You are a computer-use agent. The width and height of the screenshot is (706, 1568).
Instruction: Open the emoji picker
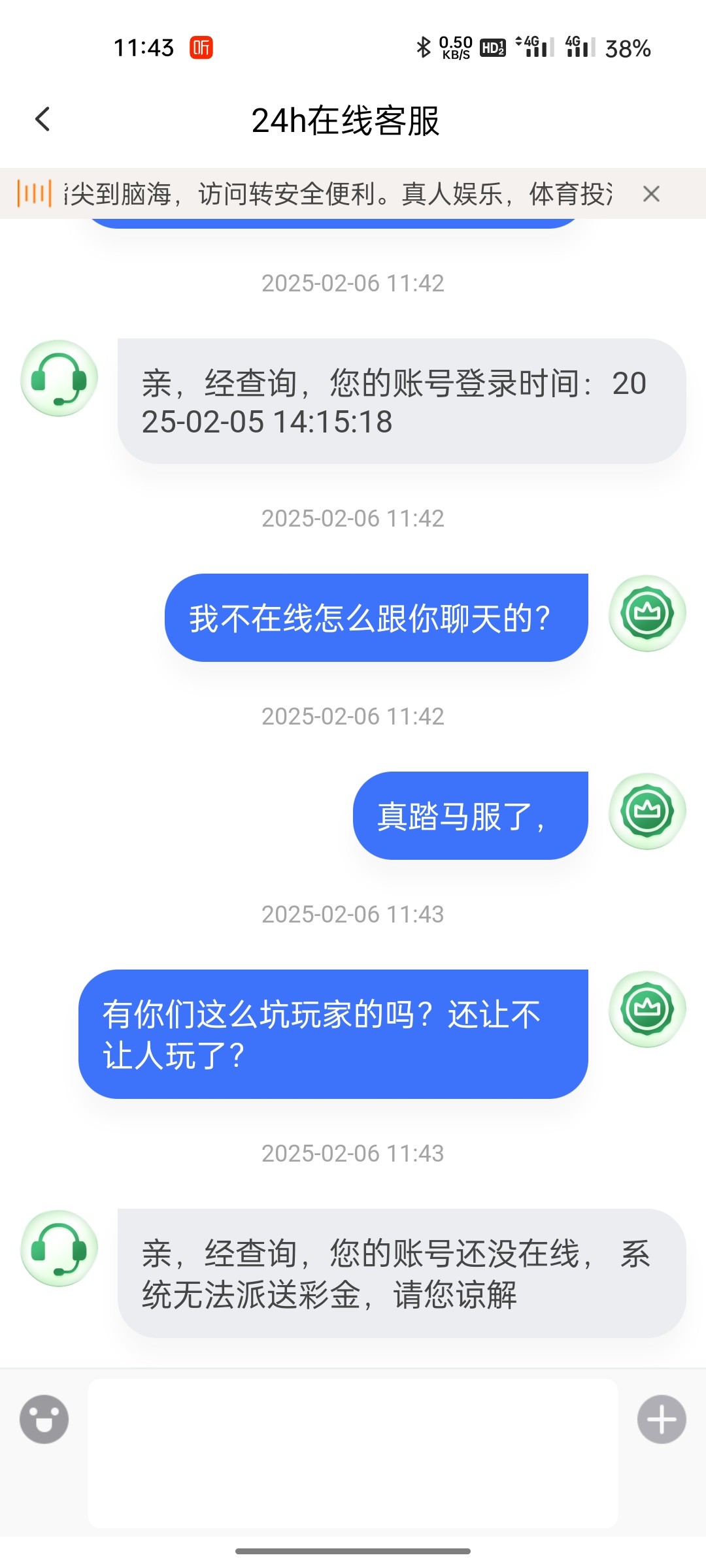(x=44, y=1419)
